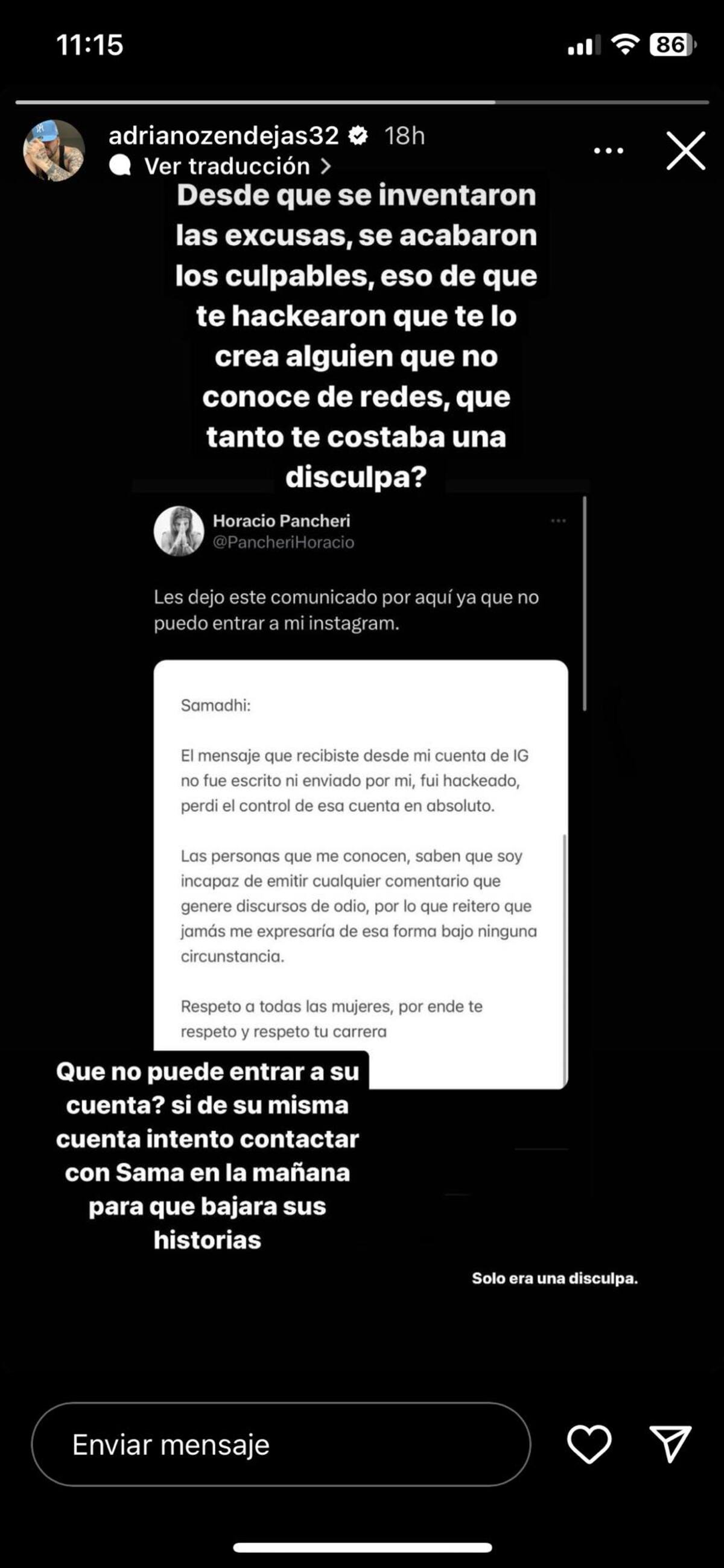Viewport: 724px width, 1568px height.
Task: Tap the Enviar mensaje reply field
Action: click(x=280, y=1444)
